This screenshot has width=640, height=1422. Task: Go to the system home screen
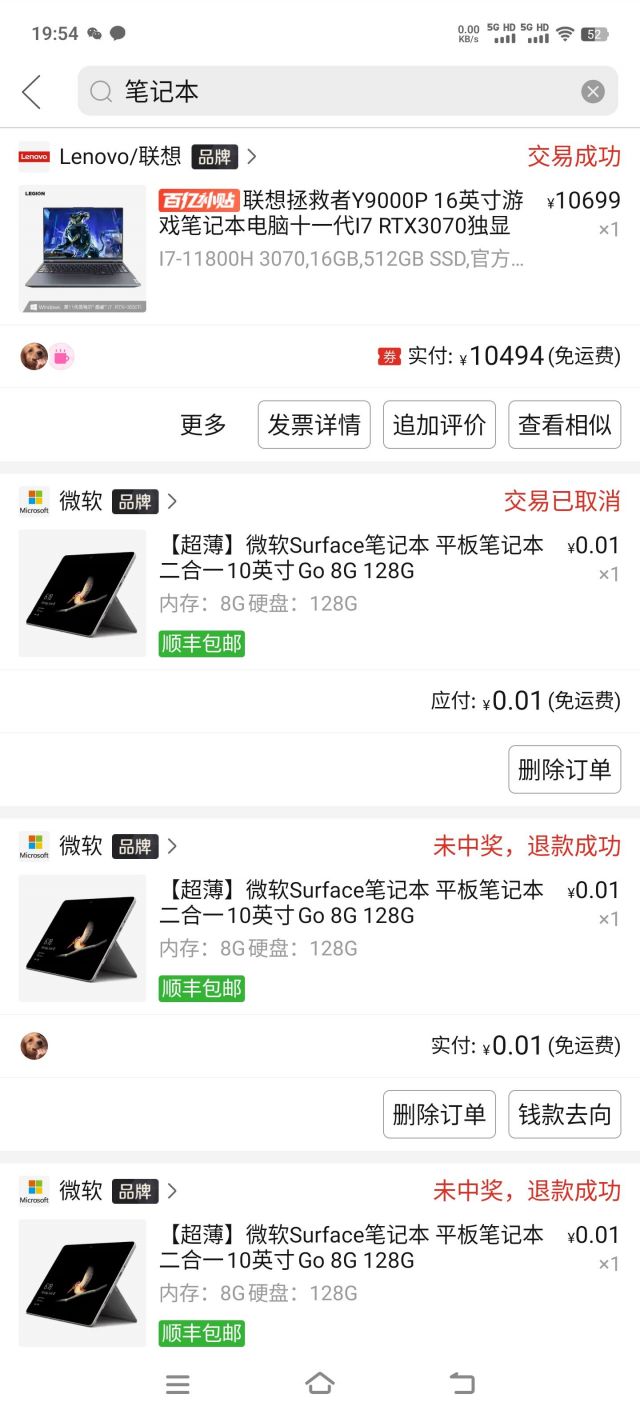click(x=320, y=1384)
